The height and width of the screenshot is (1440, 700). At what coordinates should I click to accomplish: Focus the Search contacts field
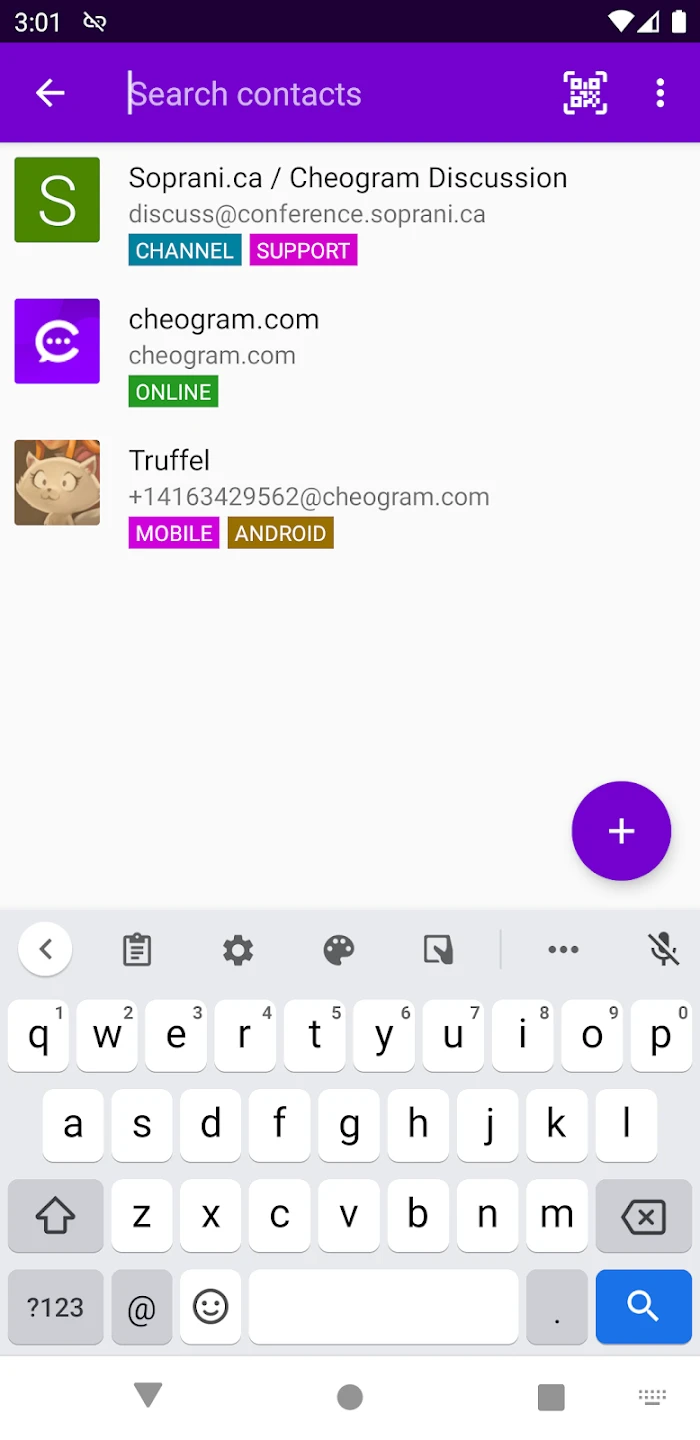coord(330,94)
